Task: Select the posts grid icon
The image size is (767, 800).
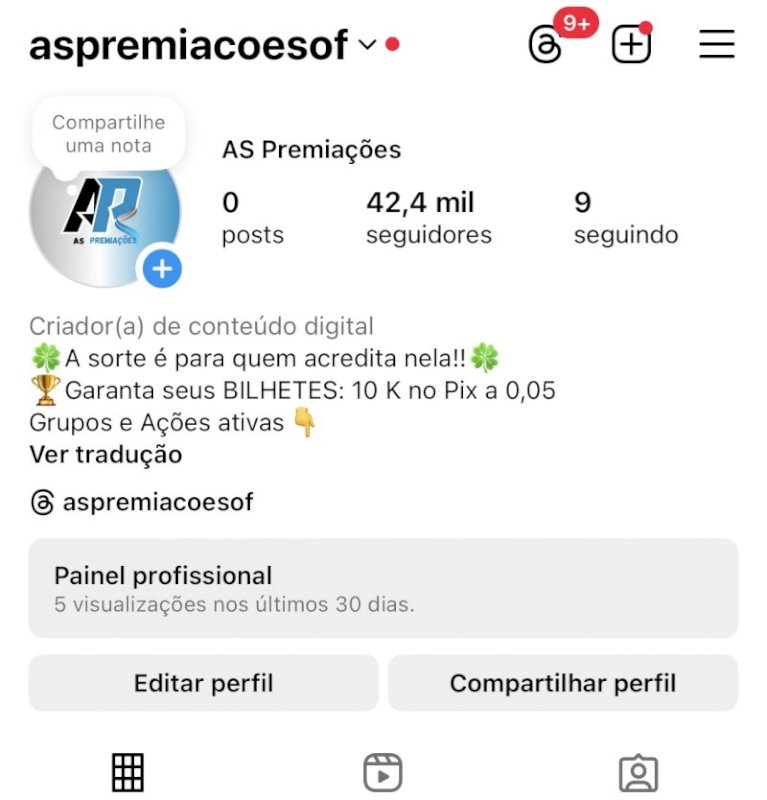Action: pos(127,772)
